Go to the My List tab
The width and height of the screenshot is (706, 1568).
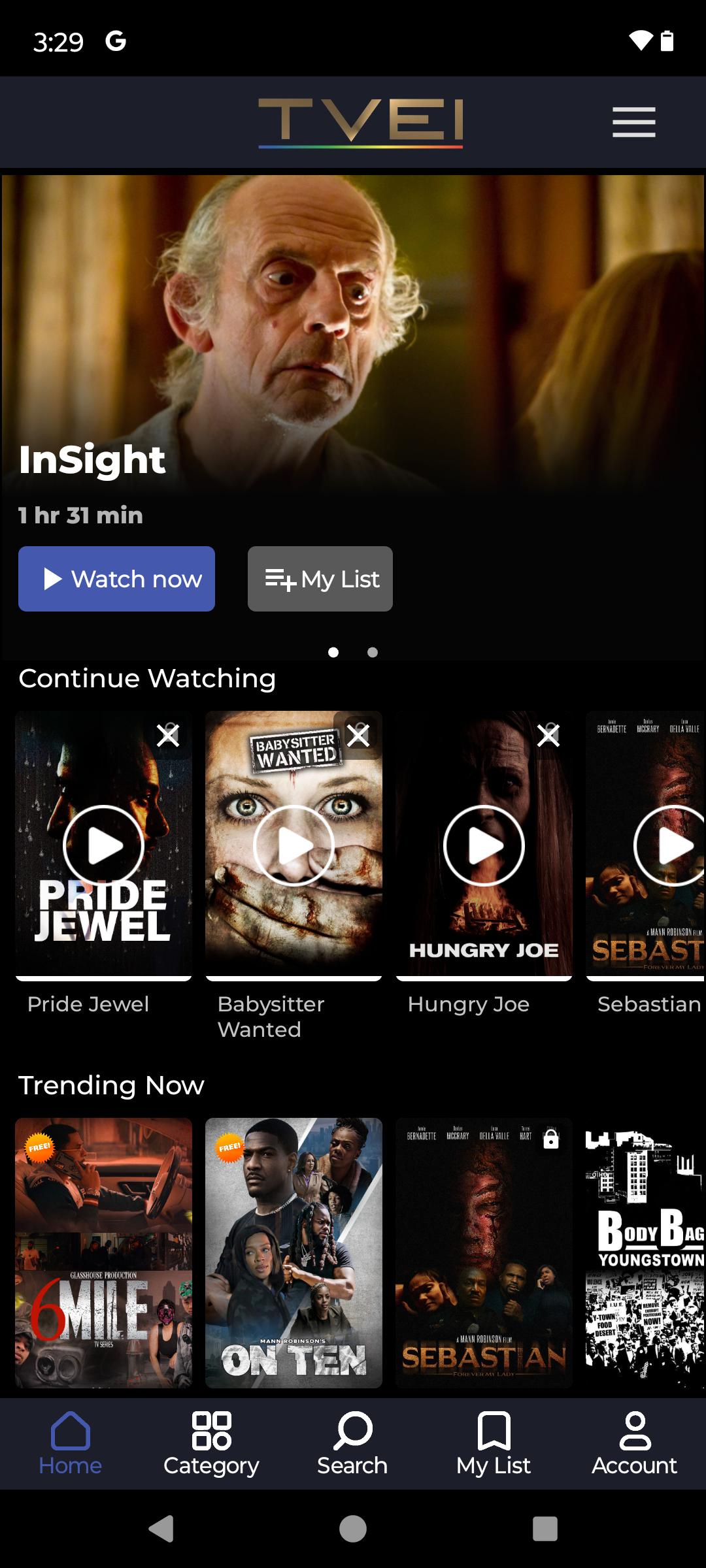pos(494,1444)
